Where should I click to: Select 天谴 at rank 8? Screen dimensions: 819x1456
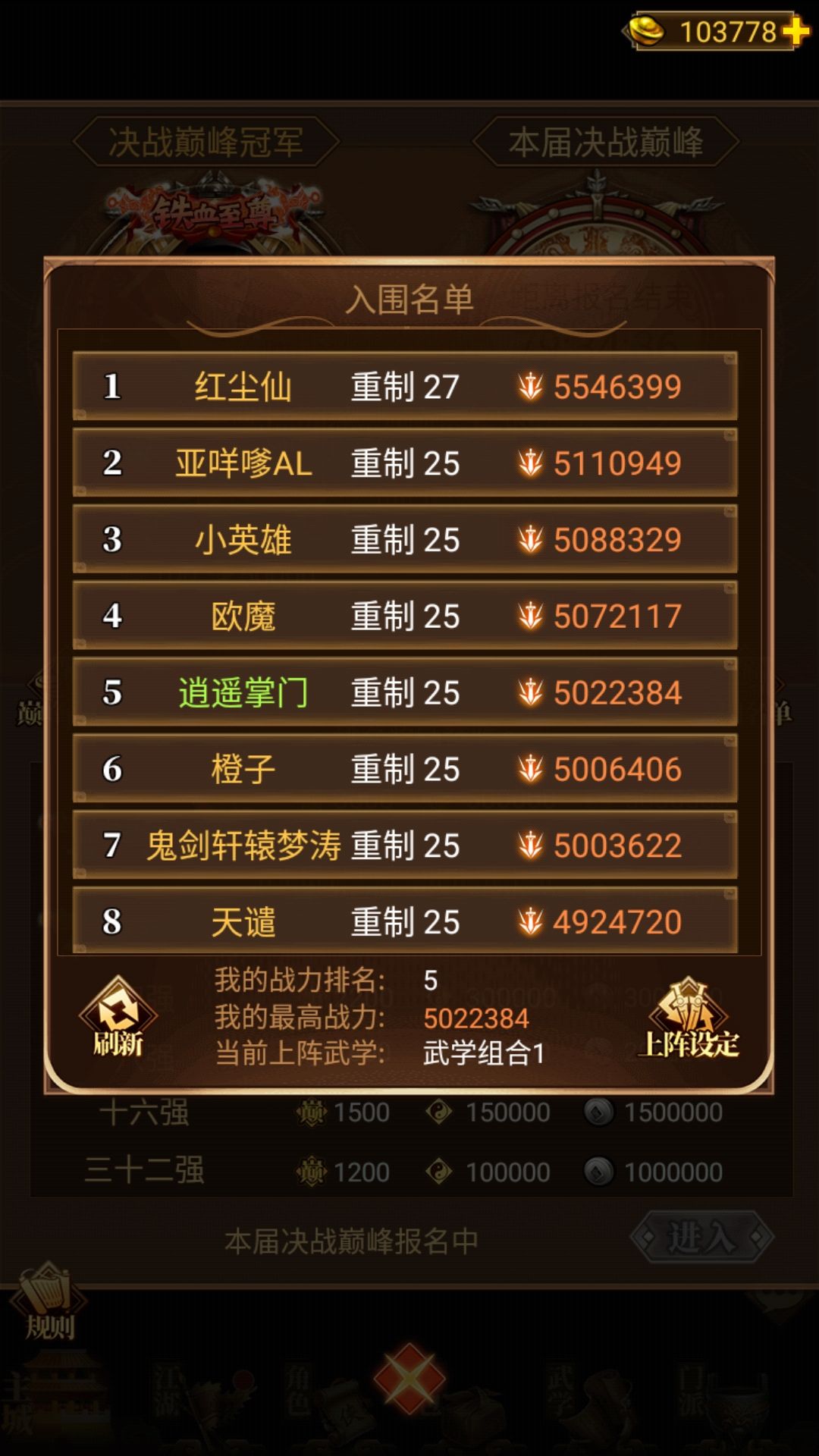pos(409,921)
